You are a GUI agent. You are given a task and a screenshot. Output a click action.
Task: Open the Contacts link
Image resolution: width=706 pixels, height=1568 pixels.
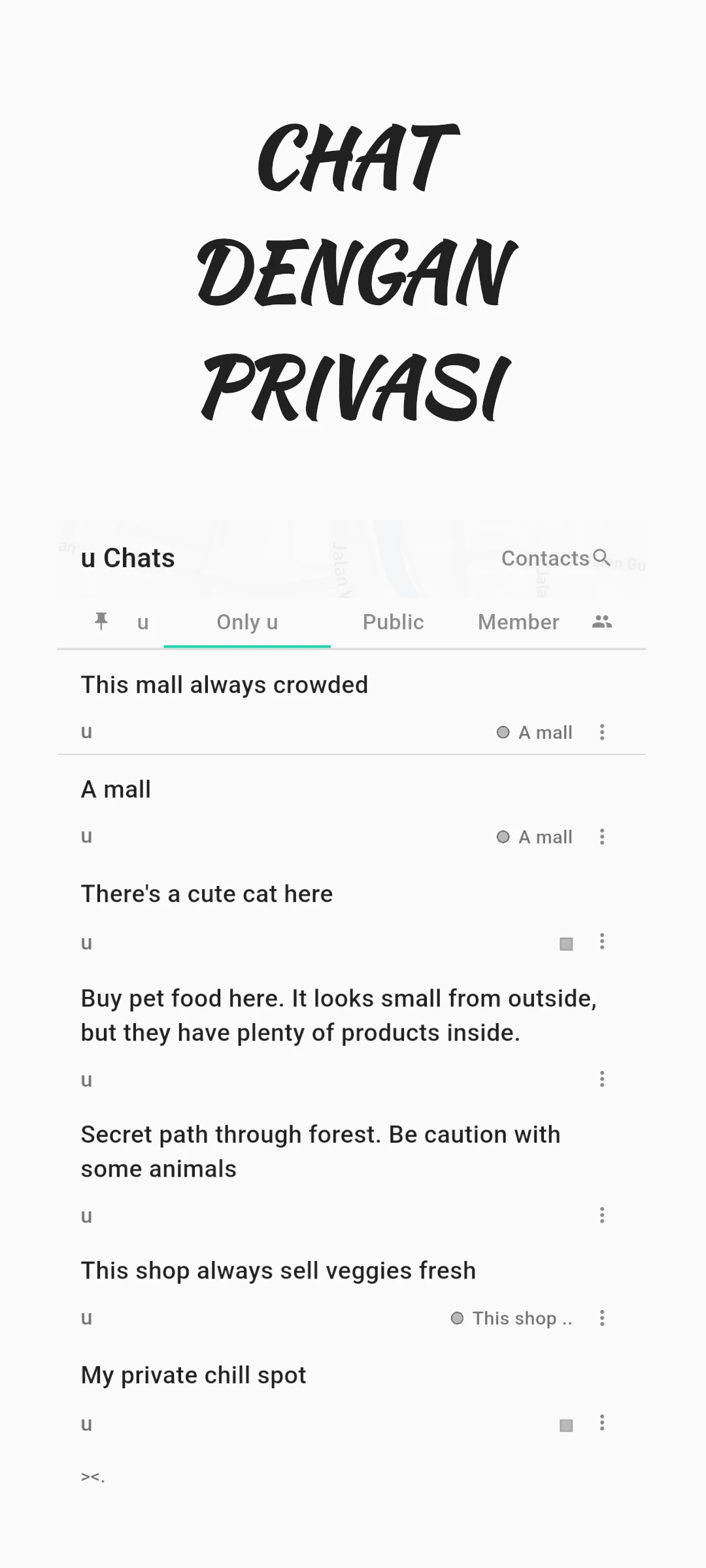point(546,559)
